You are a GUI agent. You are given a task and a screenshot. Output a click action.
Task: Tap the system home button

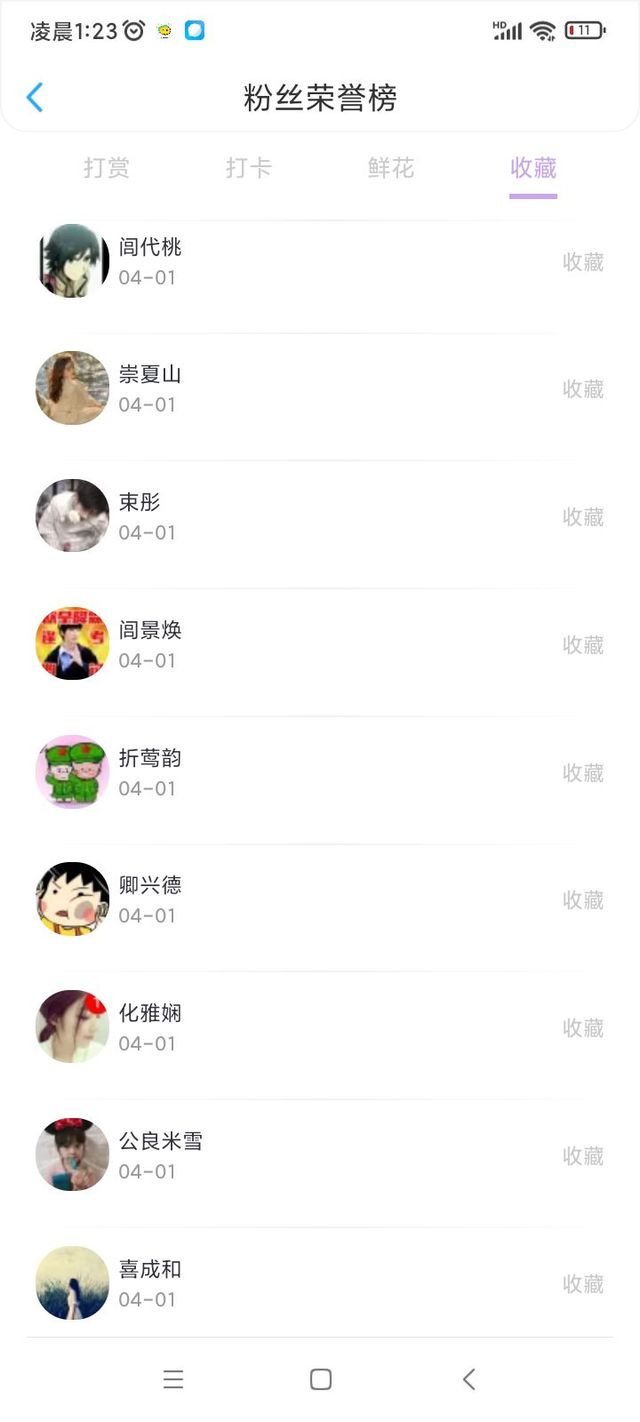coord(320,1379)
